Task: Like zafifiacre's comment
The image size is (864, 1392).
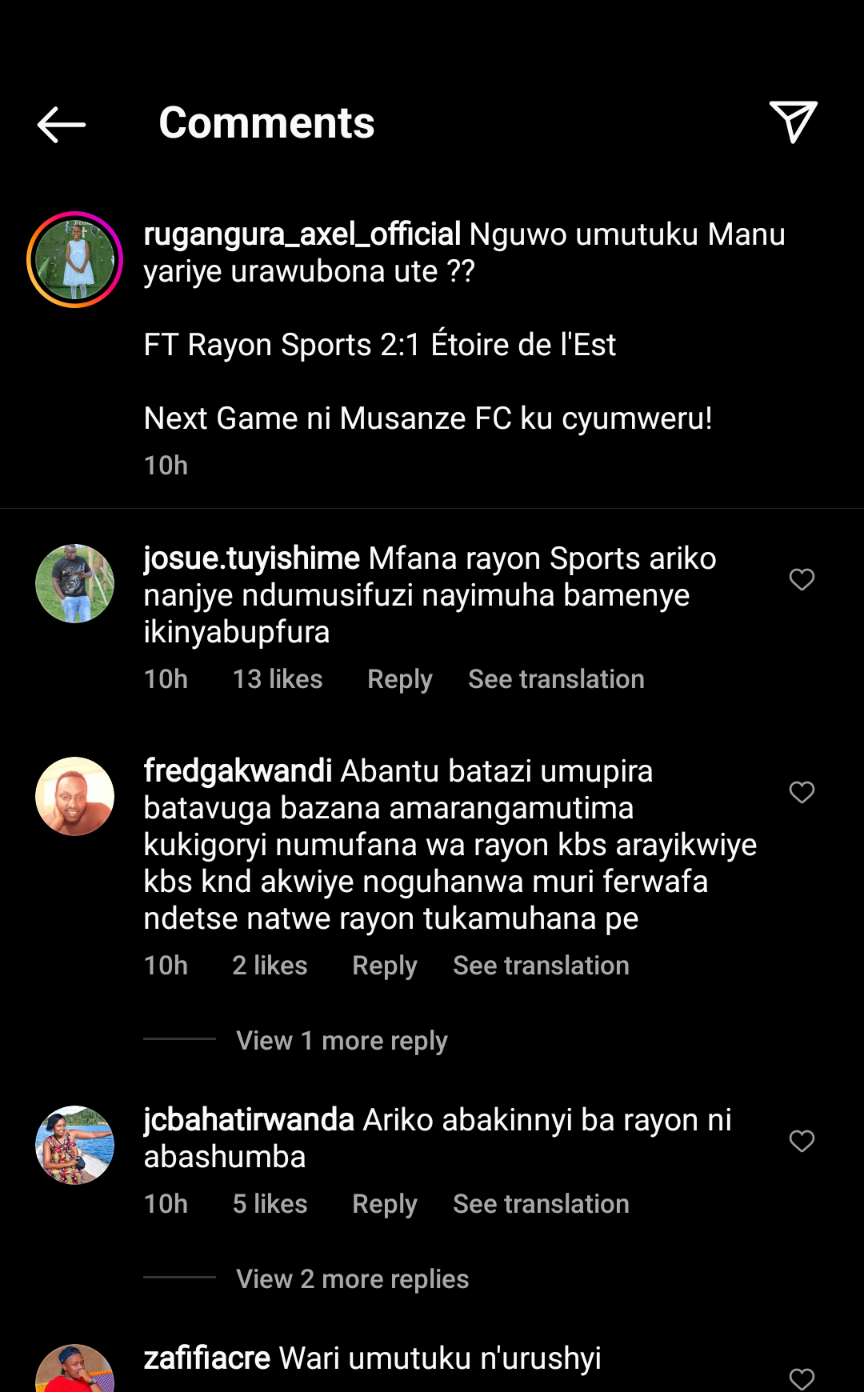Action: coord(802,1379)
